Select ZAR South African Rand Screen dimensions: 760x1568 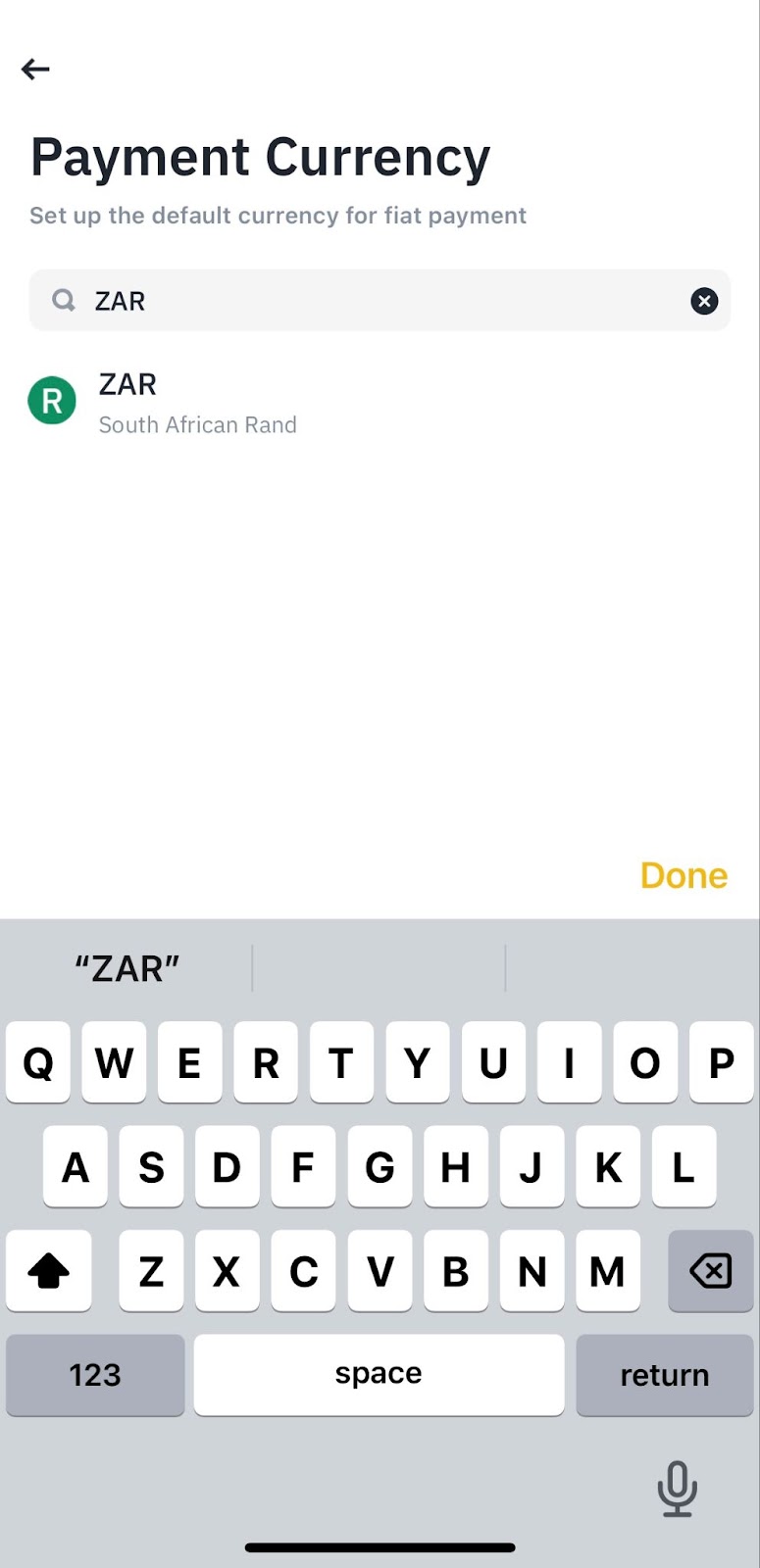(x=196, y=403)
